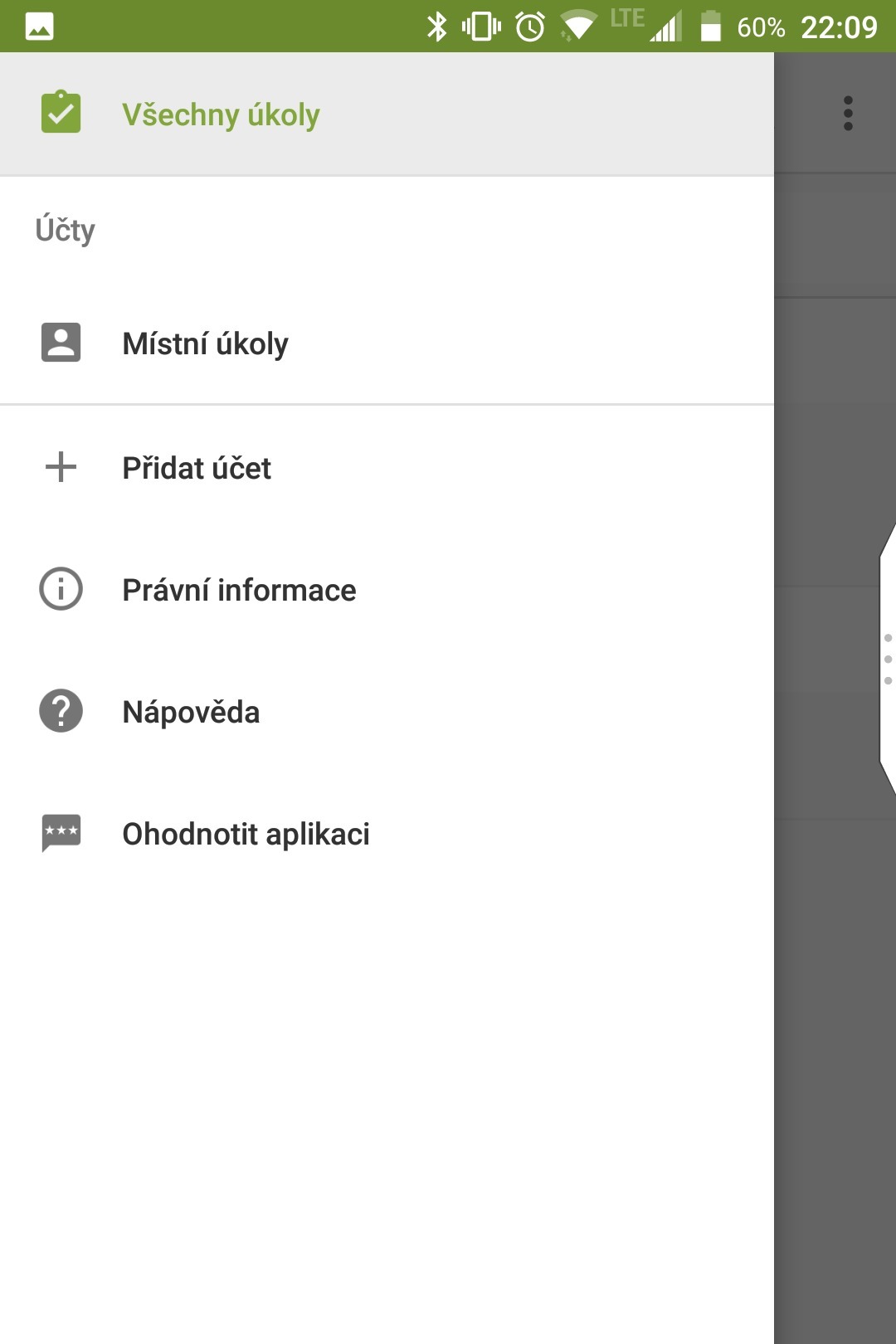The image size is (896, 1344).
Task: Open Nápověda help page
Action: [191, 712]
